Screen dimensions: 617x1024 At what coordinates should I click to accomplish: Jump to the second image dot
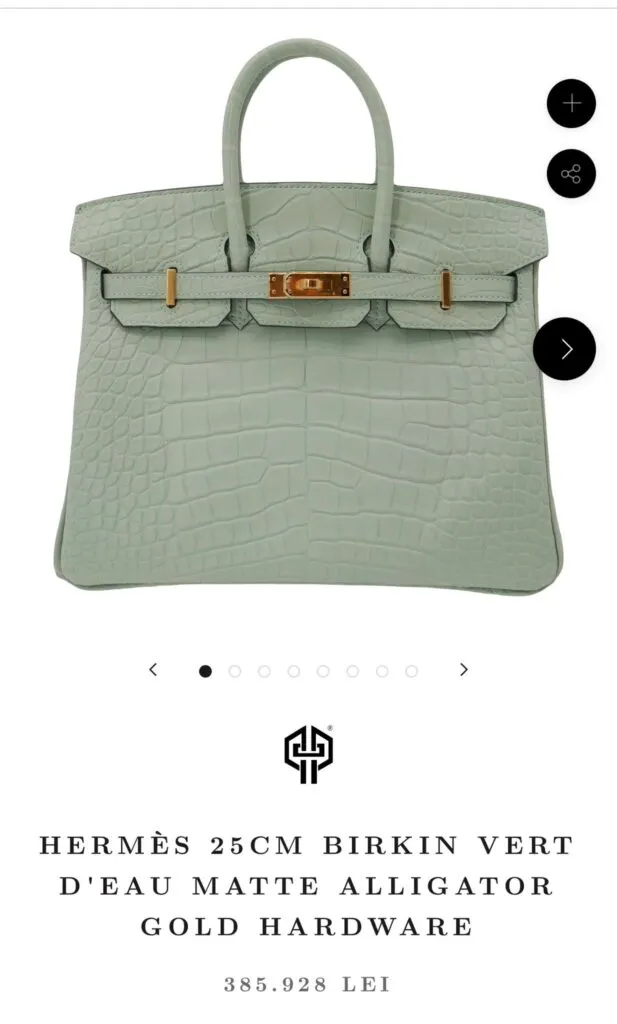tap(235, 671)
